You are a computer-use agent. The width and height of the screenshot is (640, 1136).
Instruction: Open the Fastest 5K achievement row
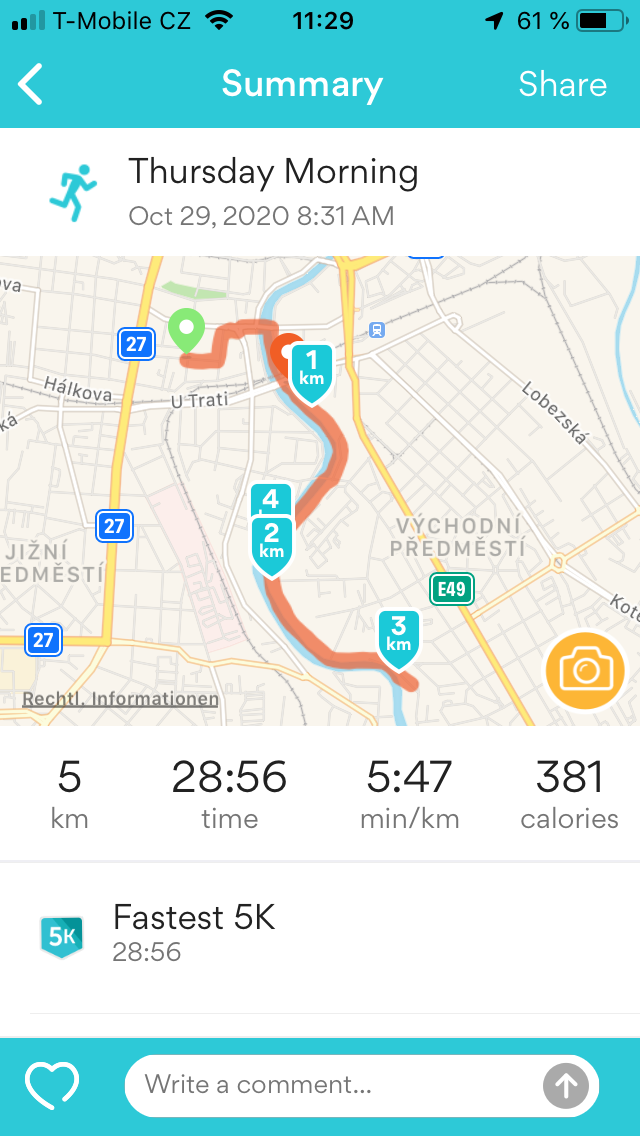(x=320, y=935)
